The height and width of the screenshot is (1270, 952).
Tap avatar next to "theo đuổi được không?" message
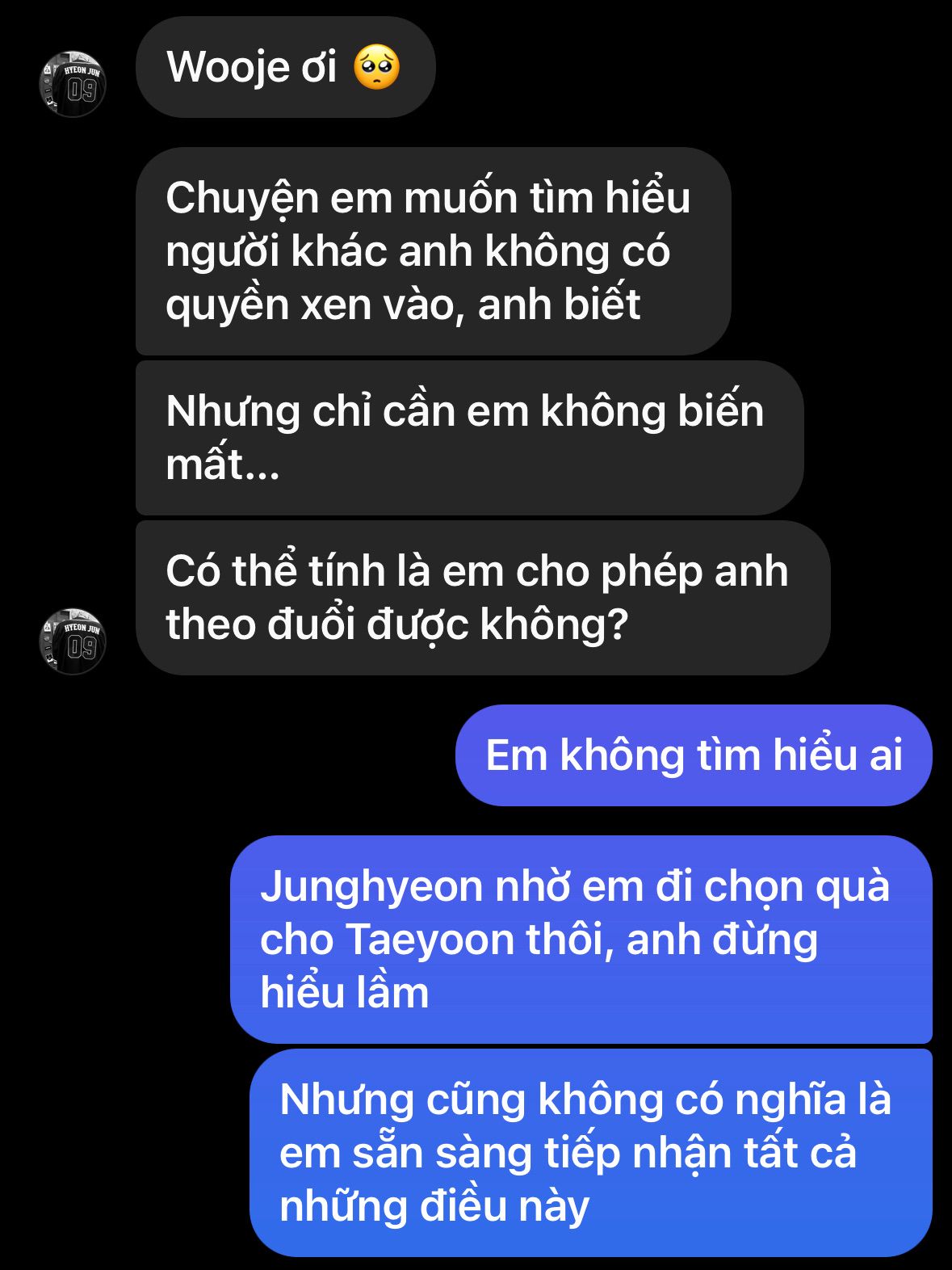coord(73,641)
